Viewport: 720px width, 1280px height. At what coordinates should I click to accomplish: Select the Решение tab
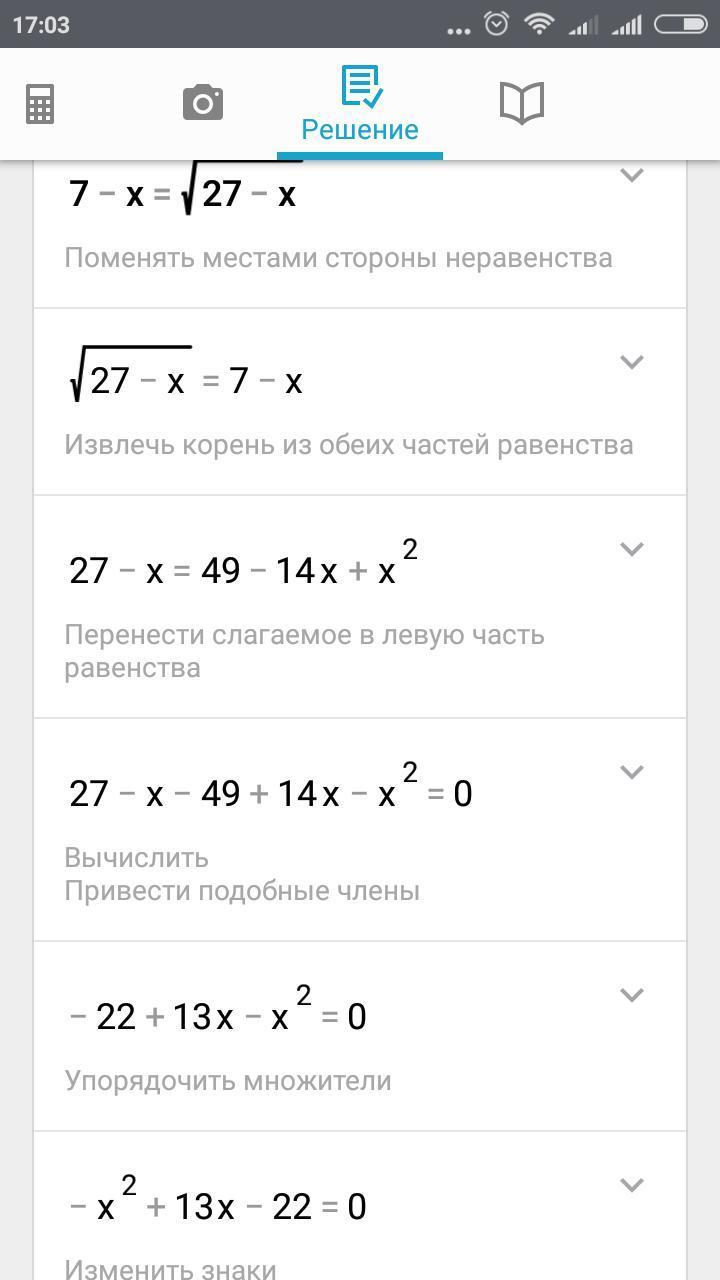(x=360, y=105)
